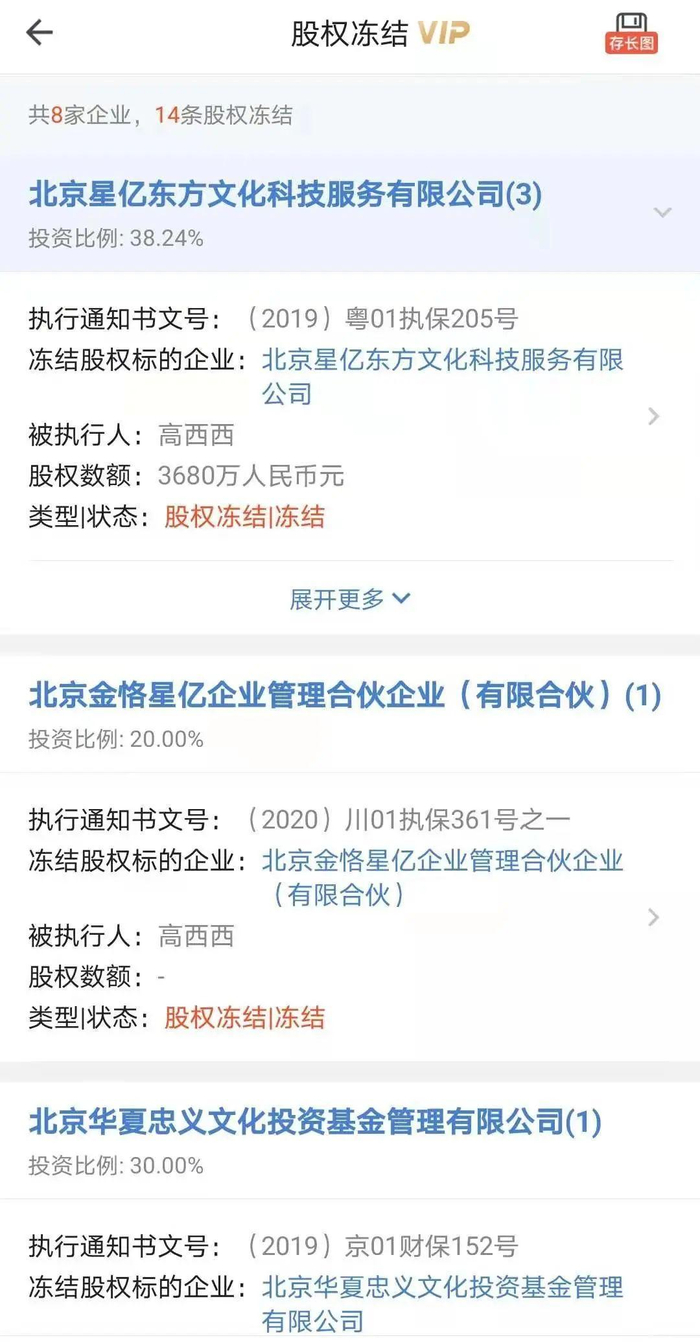Go back using the arrow icon
The width and height of the screenshot is (700, 1342).
click(x=39, y=33)
